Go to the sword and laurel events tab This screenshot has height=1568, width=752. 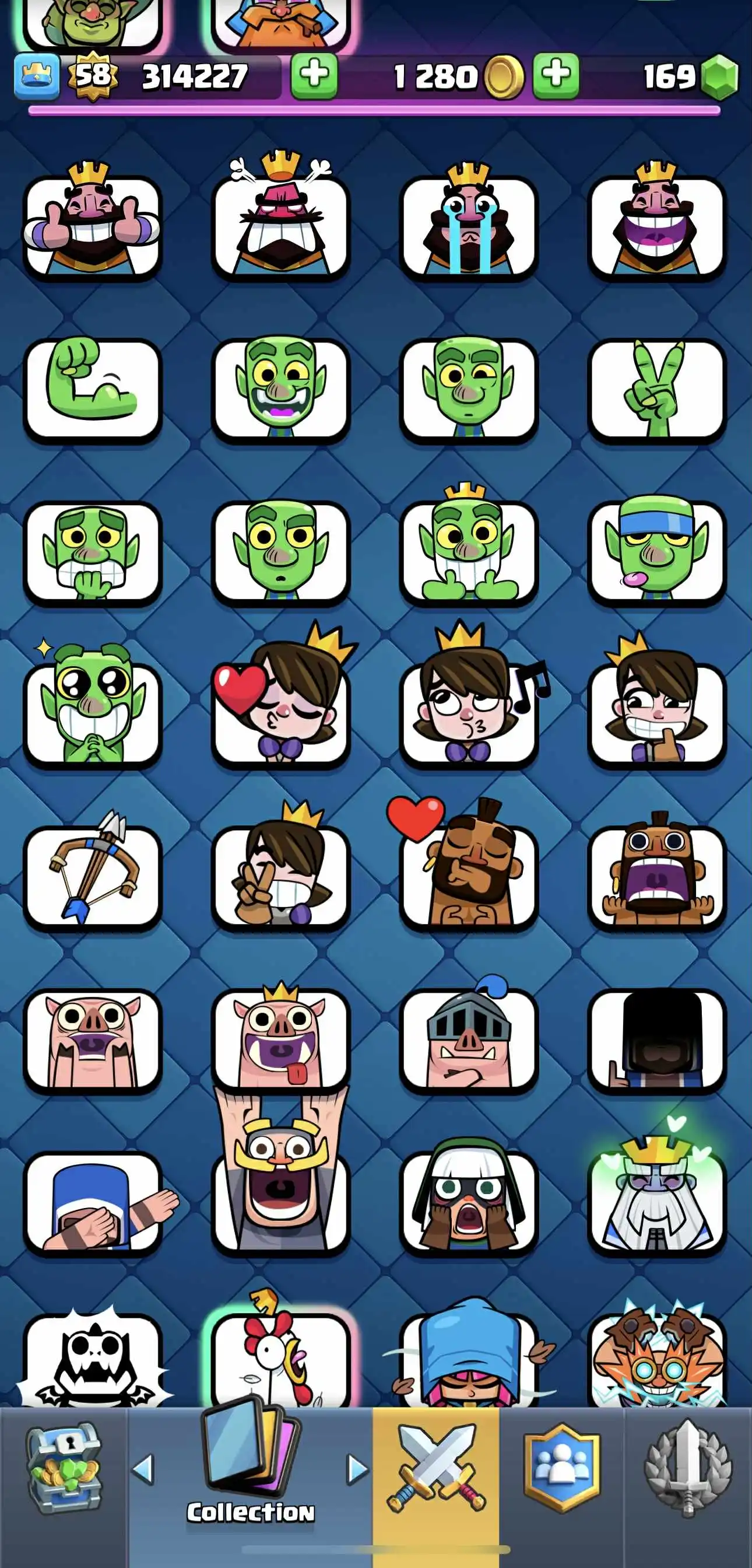click(687, 1468)
